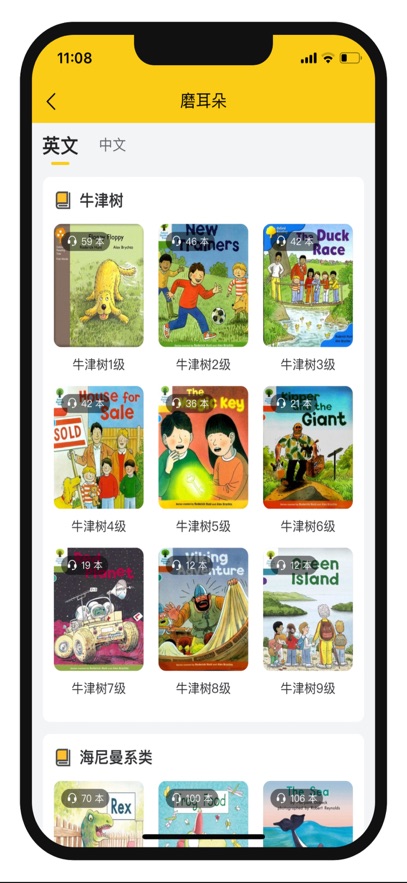Open 牛津树9级 Green Island cover
Screen dimensions: 407x883
308,609
